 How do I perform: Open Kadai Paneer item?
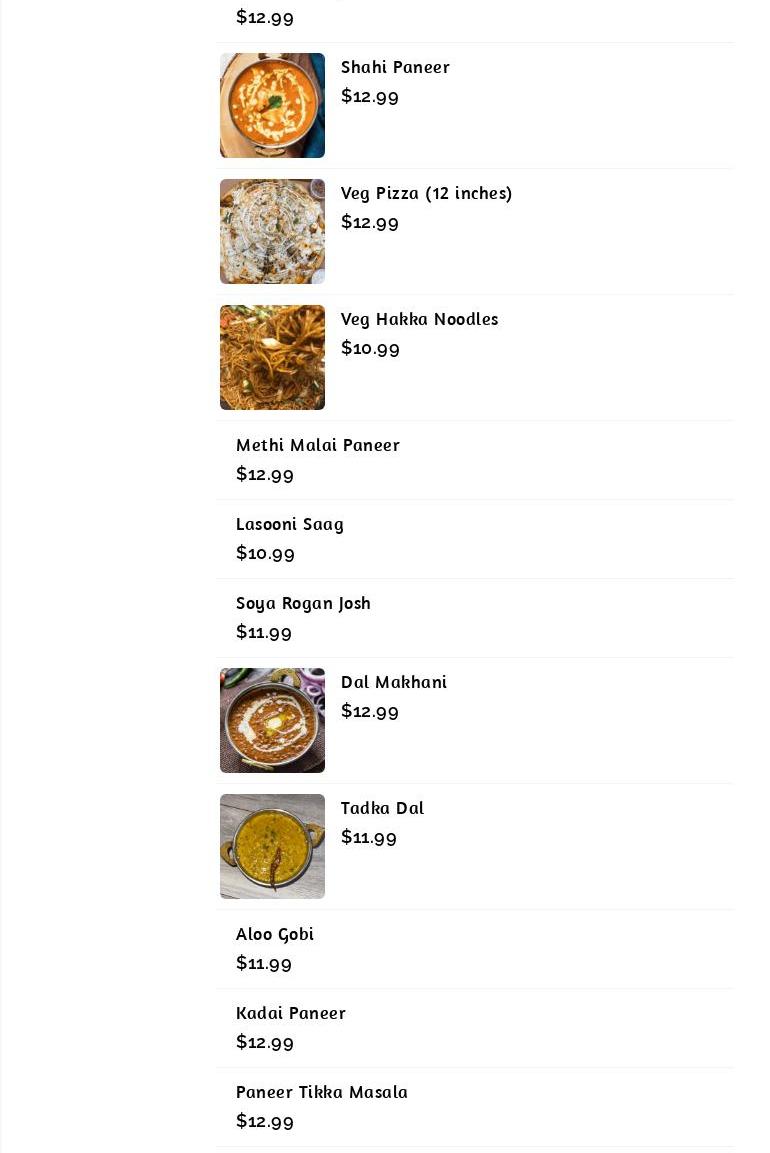[x=291, y=1013]
